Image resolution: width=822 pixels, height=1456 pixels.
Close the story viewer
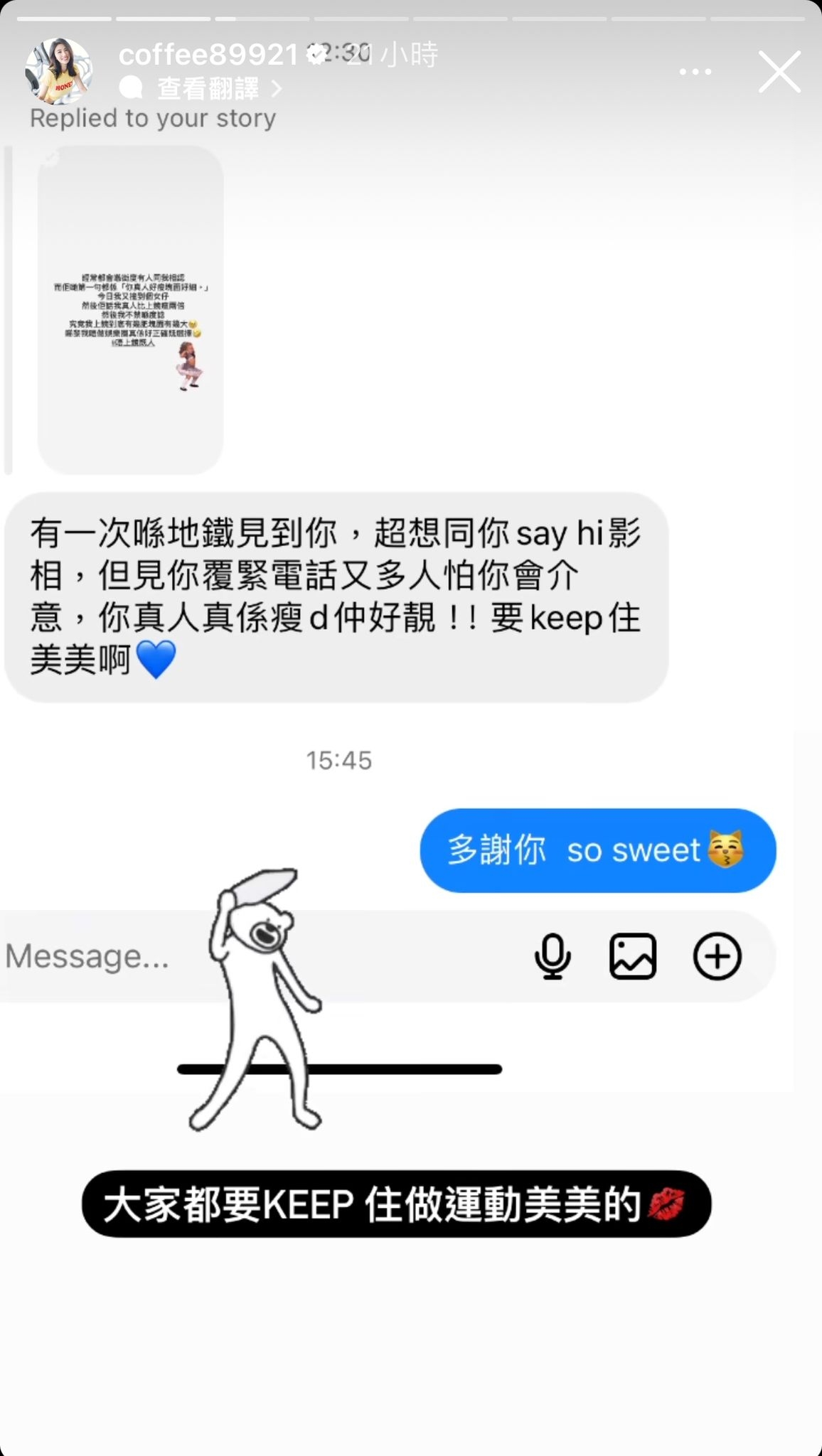[x=779, y=71]
